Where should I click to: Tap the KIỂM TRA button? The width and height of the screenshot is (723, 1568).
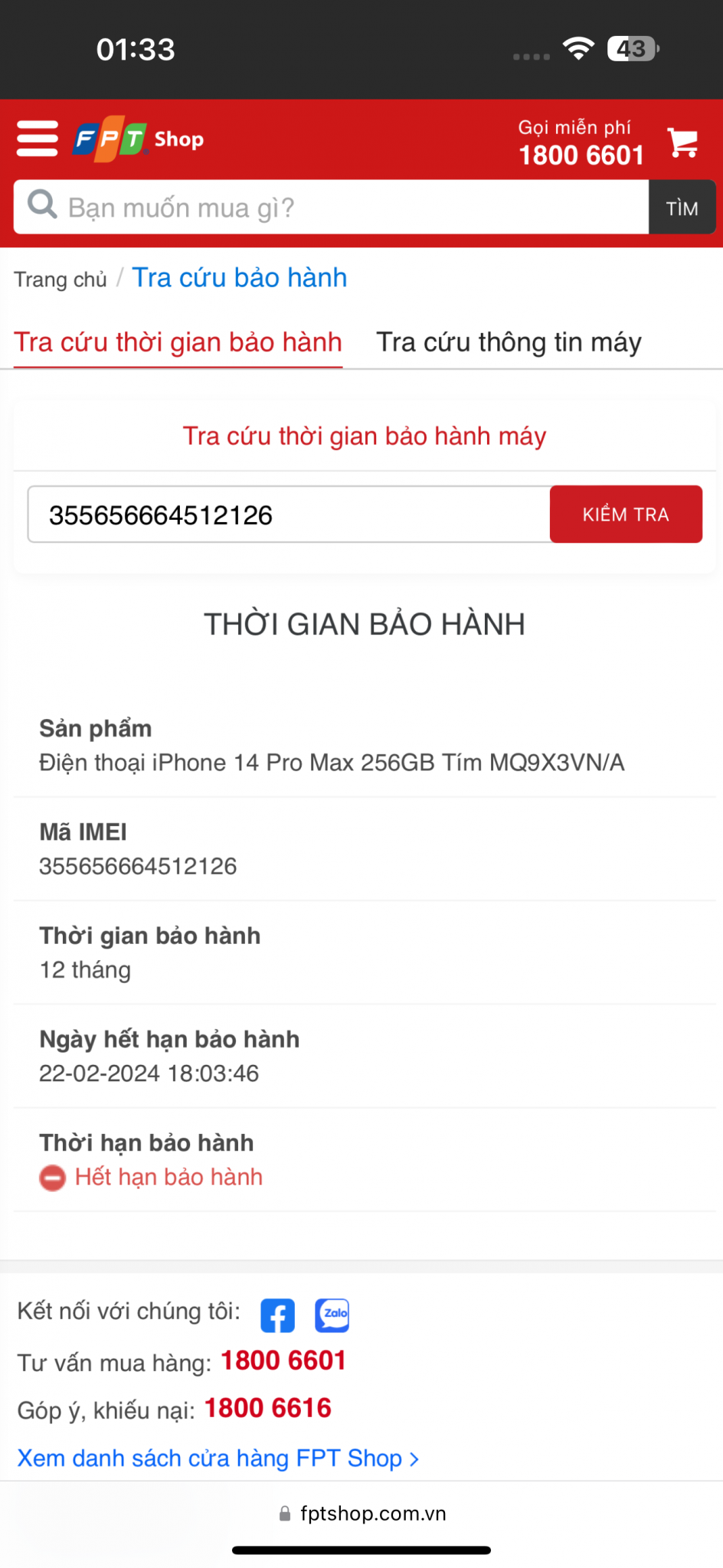pos(626,514)
